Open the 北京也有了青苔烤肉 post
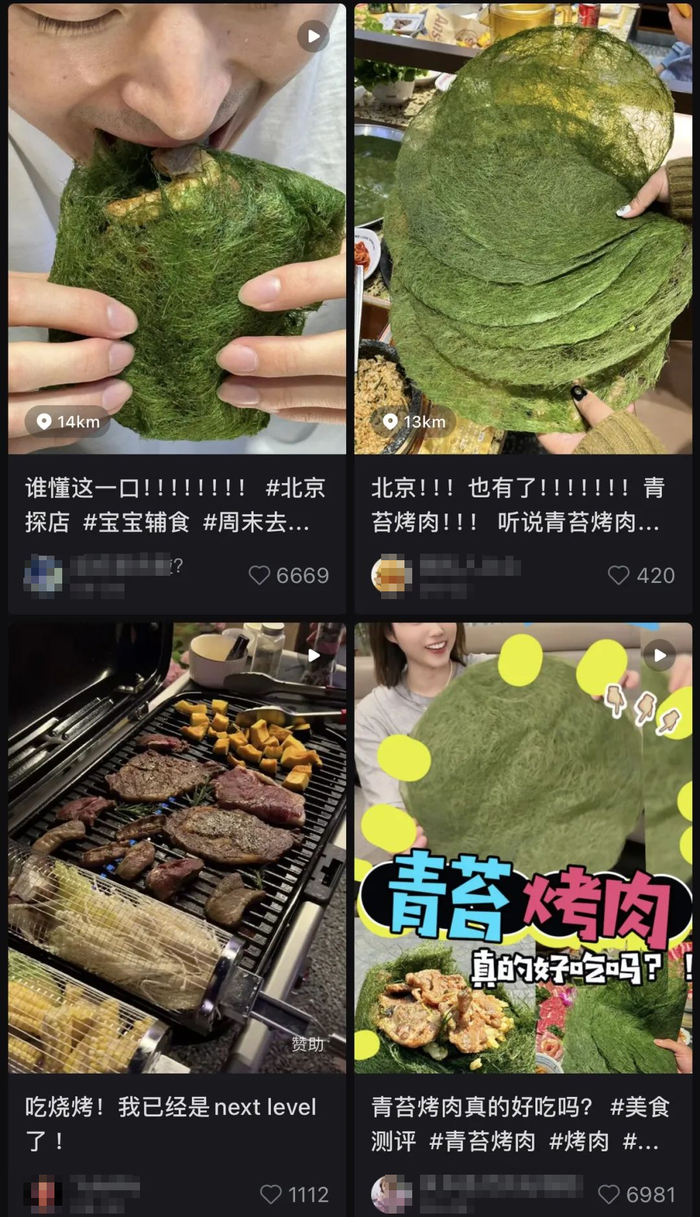Viewport: 700px width, 1217px height. point(523,228)
